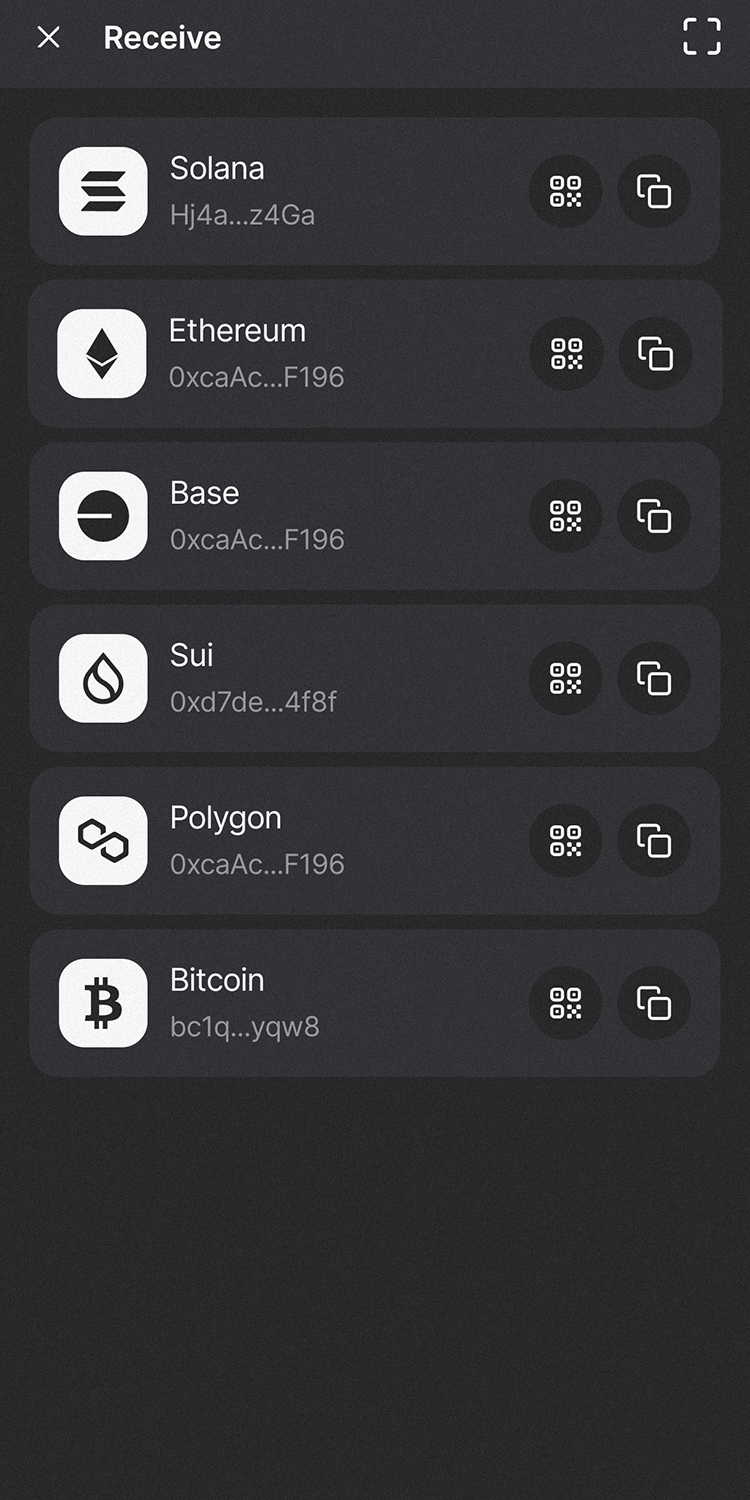Show the QR code for Sui
This screenshot has width=750, height=1500.
pos(566,679)
